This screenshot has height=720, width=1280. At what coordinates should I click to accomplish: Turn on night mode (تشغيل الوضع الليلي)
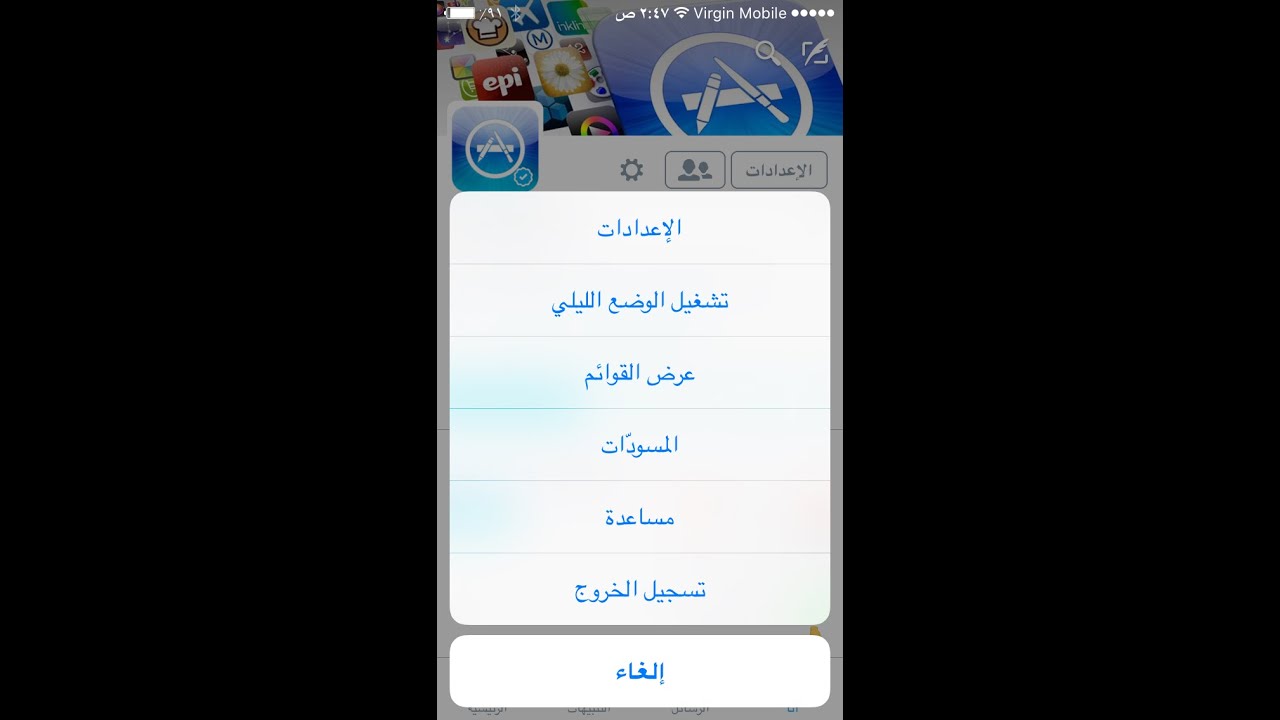coord(640,301)
